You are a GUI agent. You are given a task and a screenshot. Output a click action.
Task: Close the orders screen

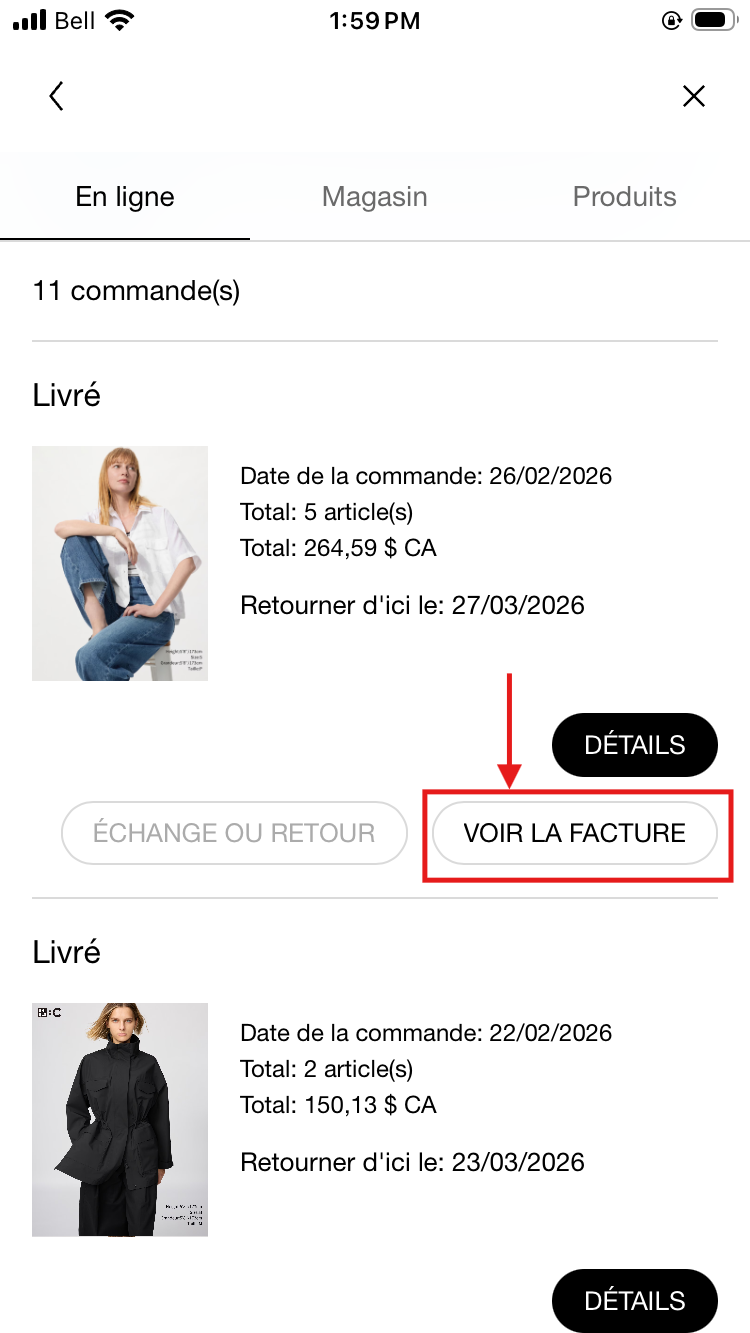click(x=693, y=96)
